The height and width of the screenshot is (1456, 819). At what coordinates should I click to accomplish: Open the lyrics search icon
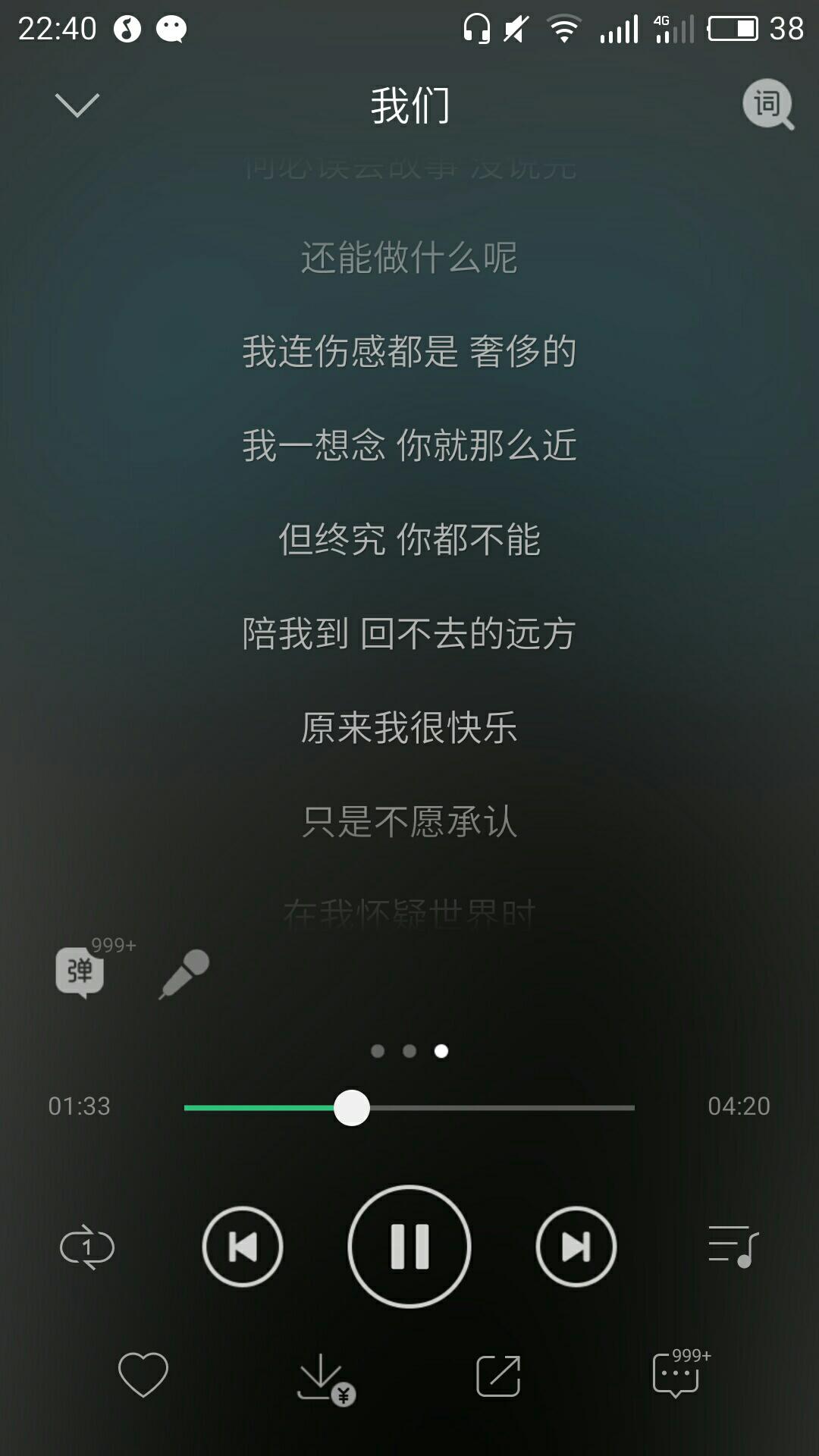tap(768, 105)
